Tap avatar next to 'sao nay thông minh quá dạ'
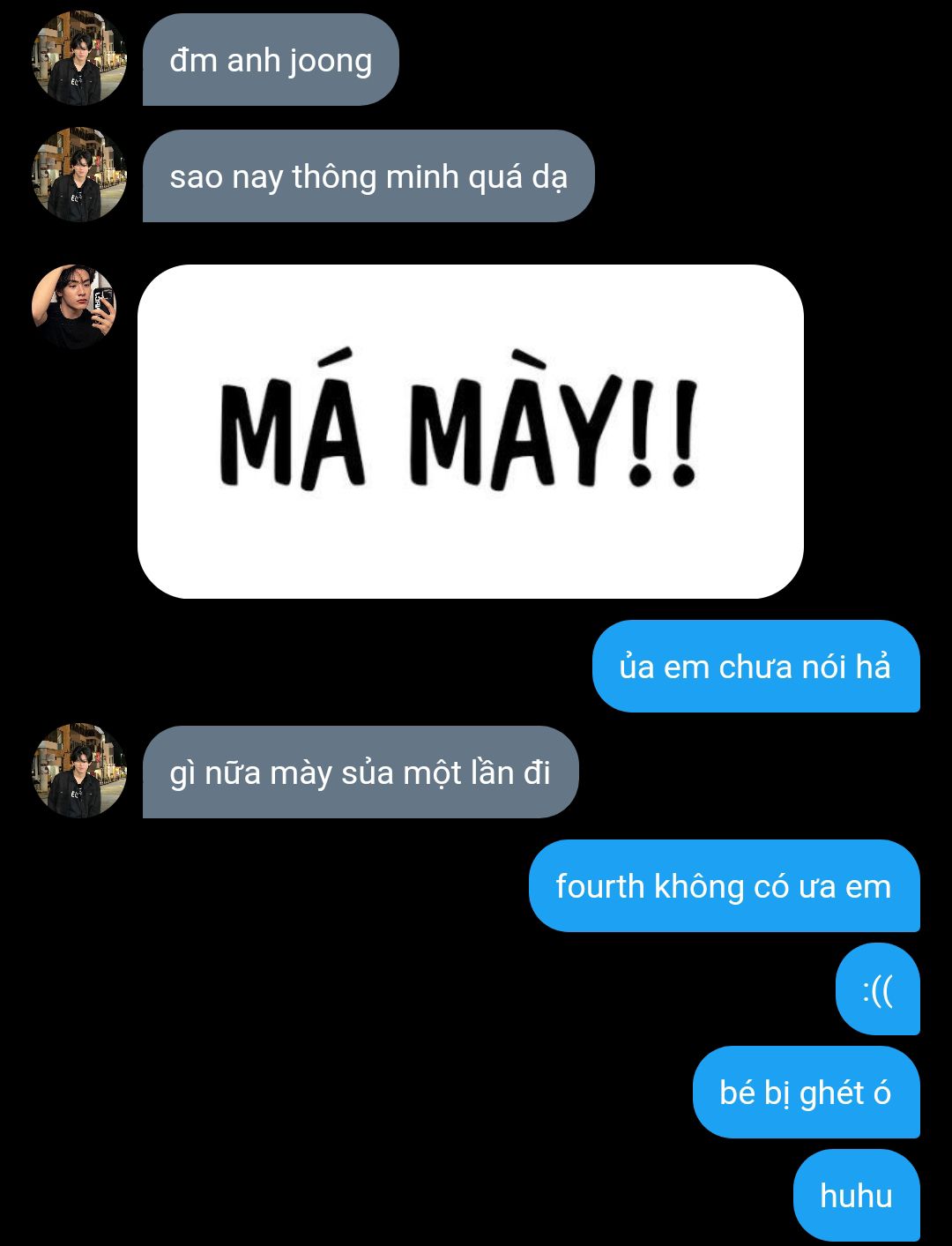The width and height of the screenshot is (952, 1246). (79, 175)
